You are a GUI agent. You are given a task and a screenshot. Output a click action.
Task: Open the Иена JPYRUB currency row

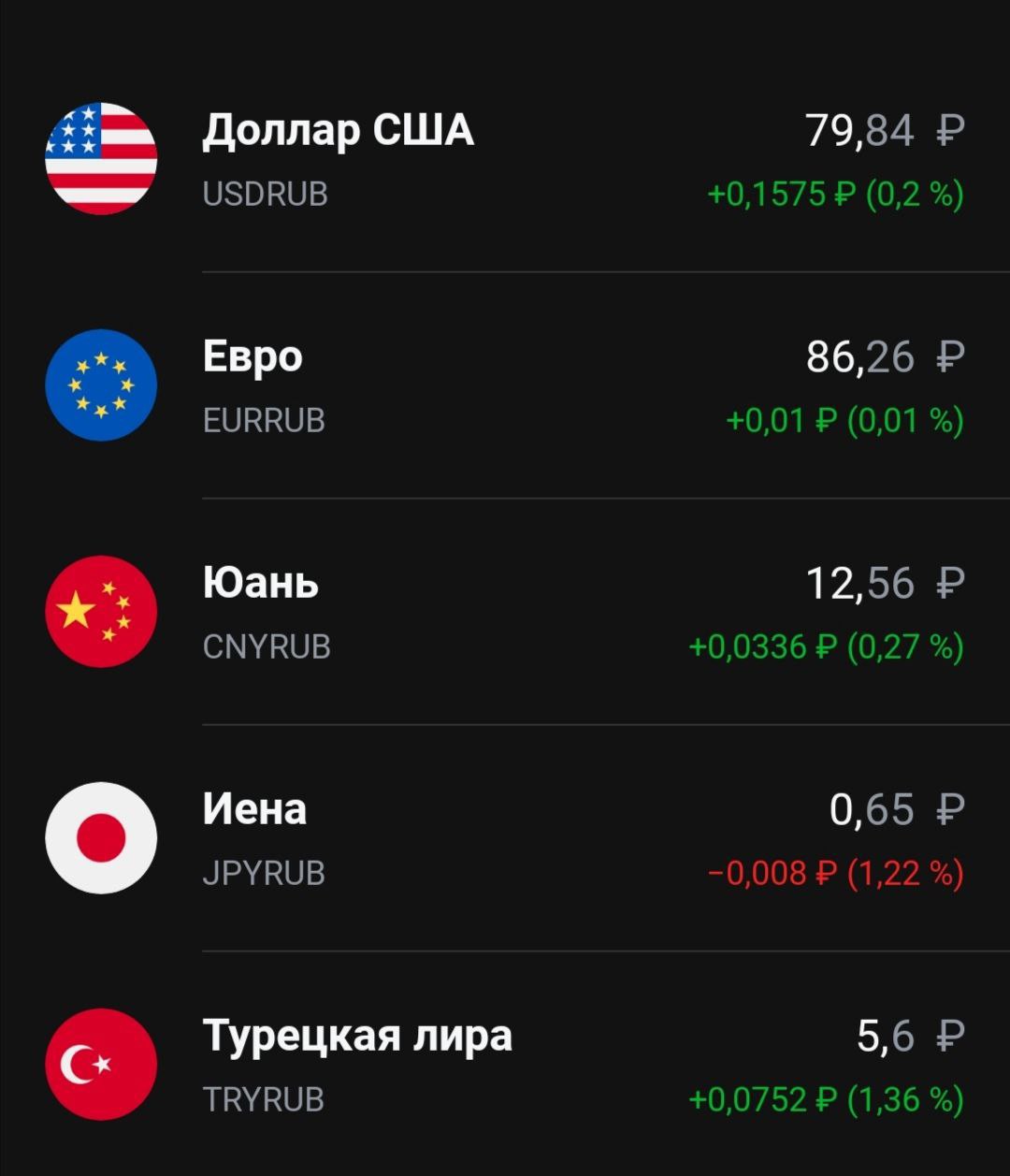(x=505, y=838)
